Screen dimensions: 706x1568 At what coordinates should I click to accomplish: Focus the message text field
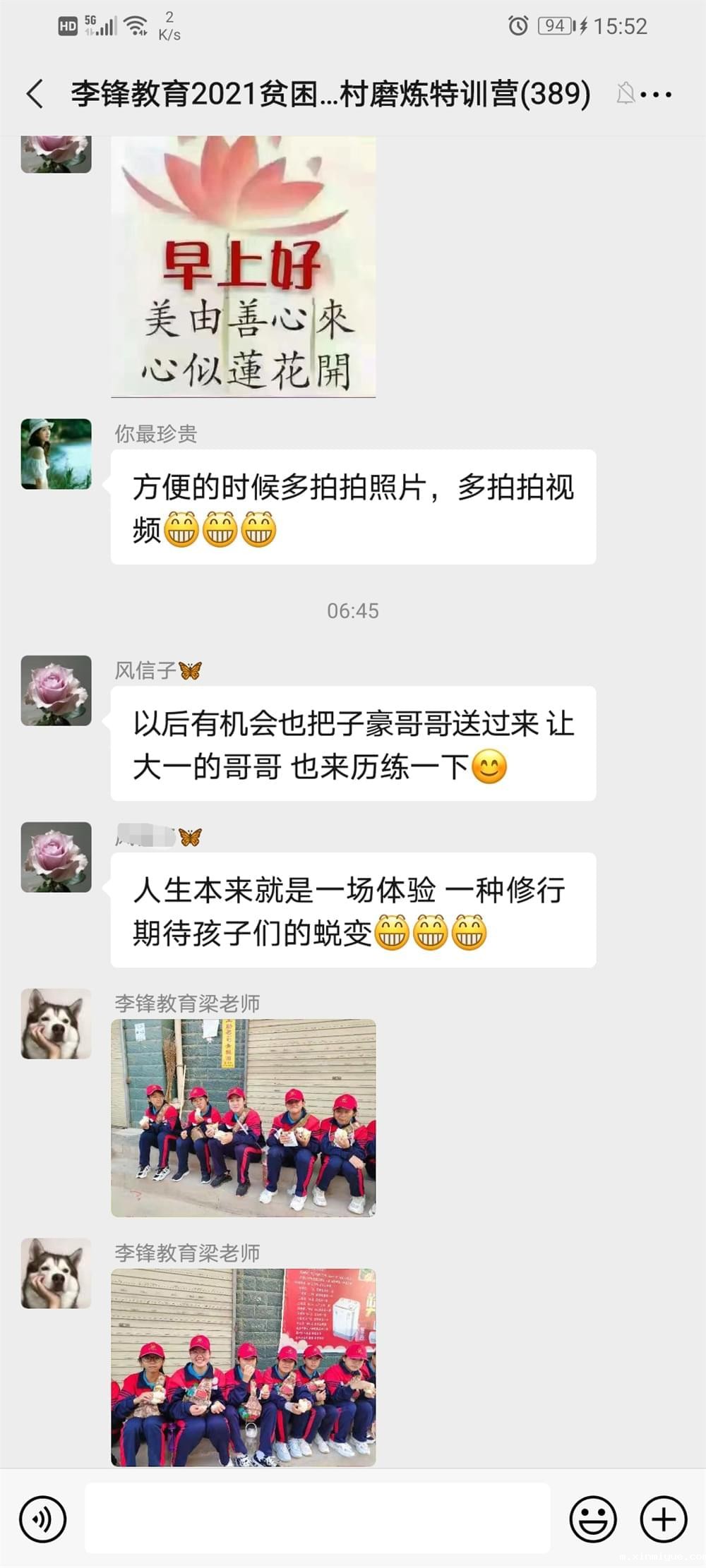click(317, 1519)
